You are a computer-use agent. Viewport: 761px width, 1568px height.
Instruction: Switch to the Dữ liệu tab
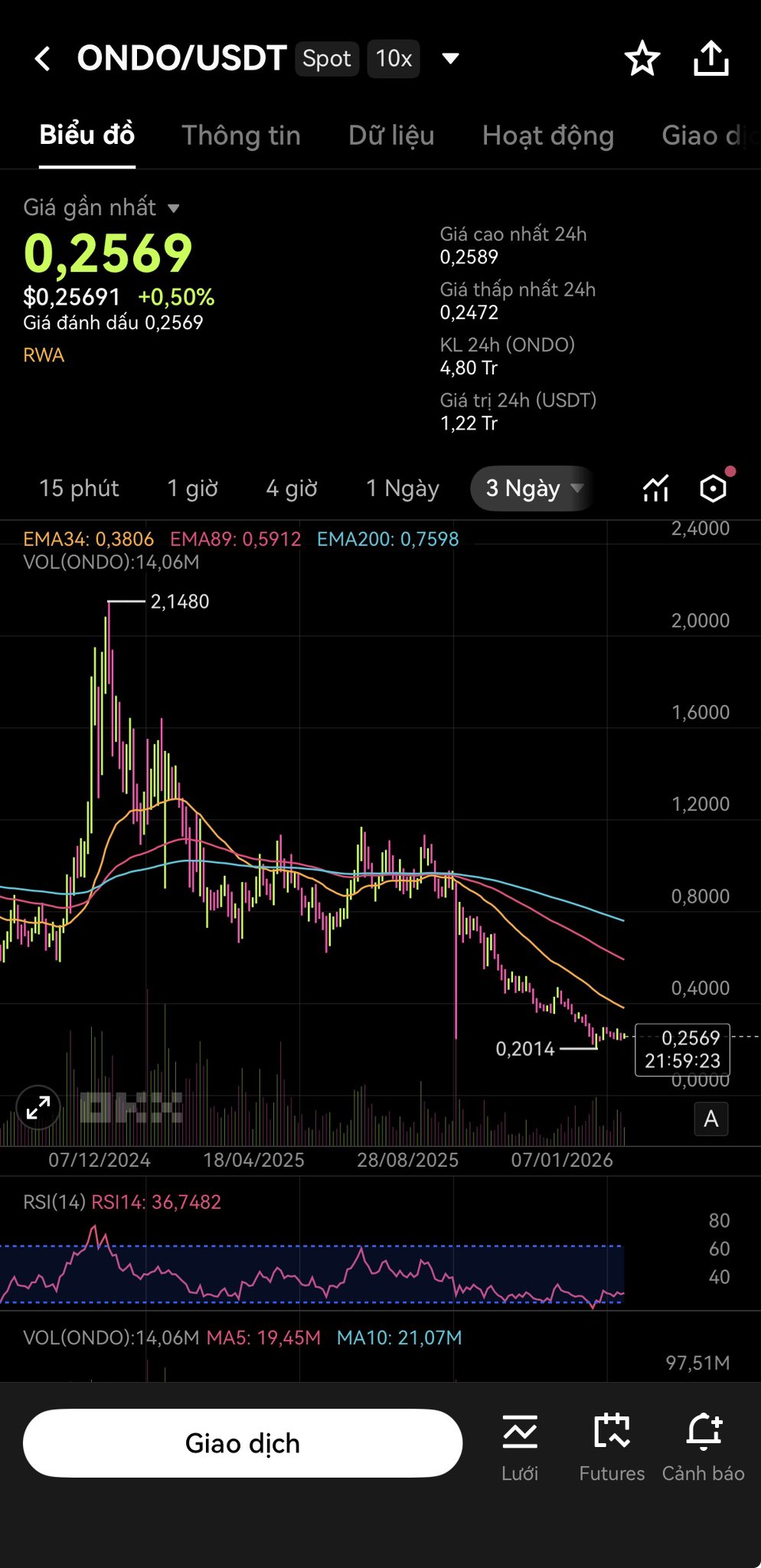pos(391,136)
